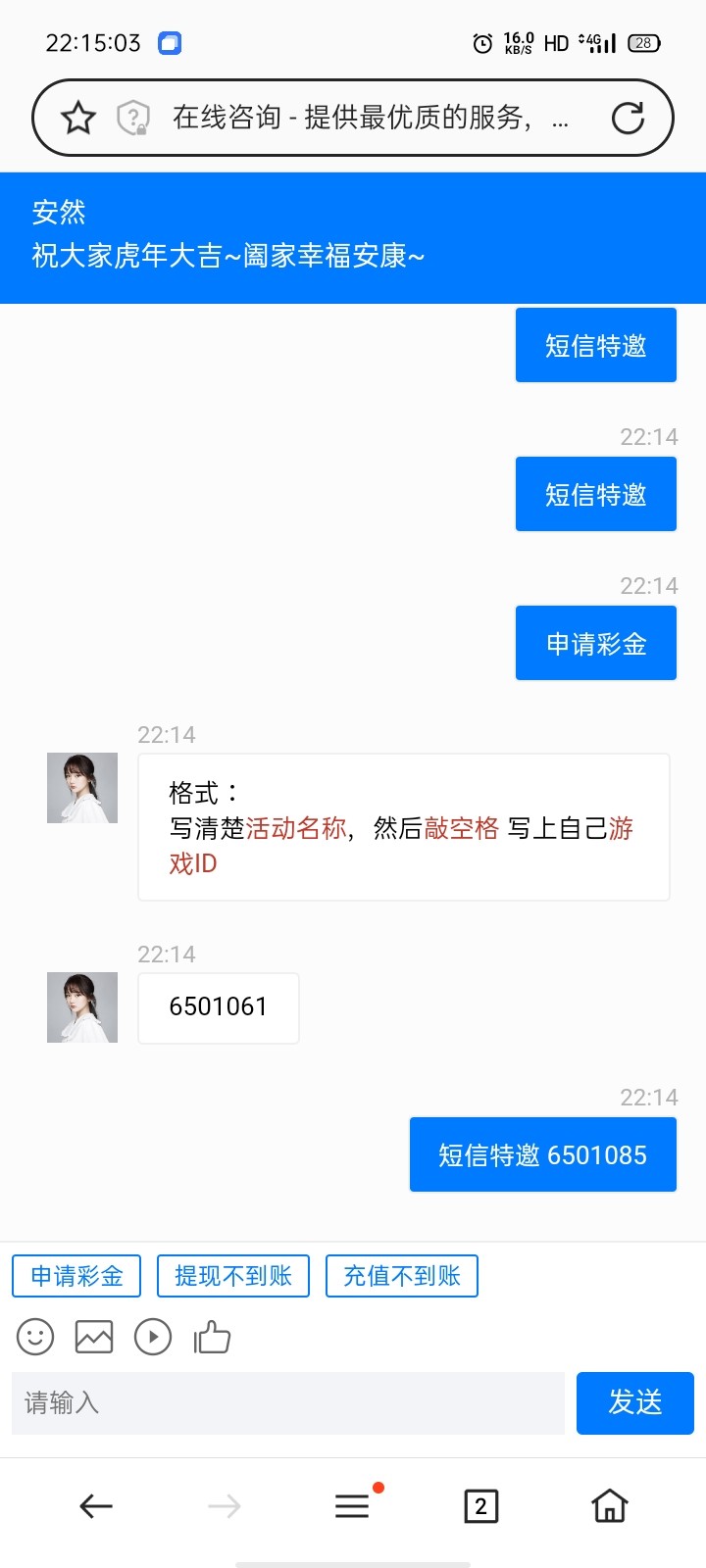Select the 提现不到账 quick reply
706x1568 pixels.
tap(232, 1275)
